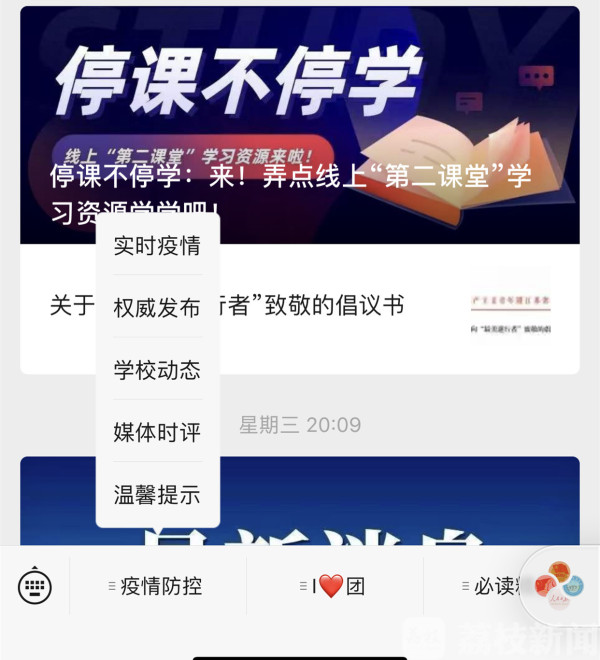Collapse the 疫情防控 bottom menu
The width and height of the screenshot is (600, 660).
click(x=156, y=586)
